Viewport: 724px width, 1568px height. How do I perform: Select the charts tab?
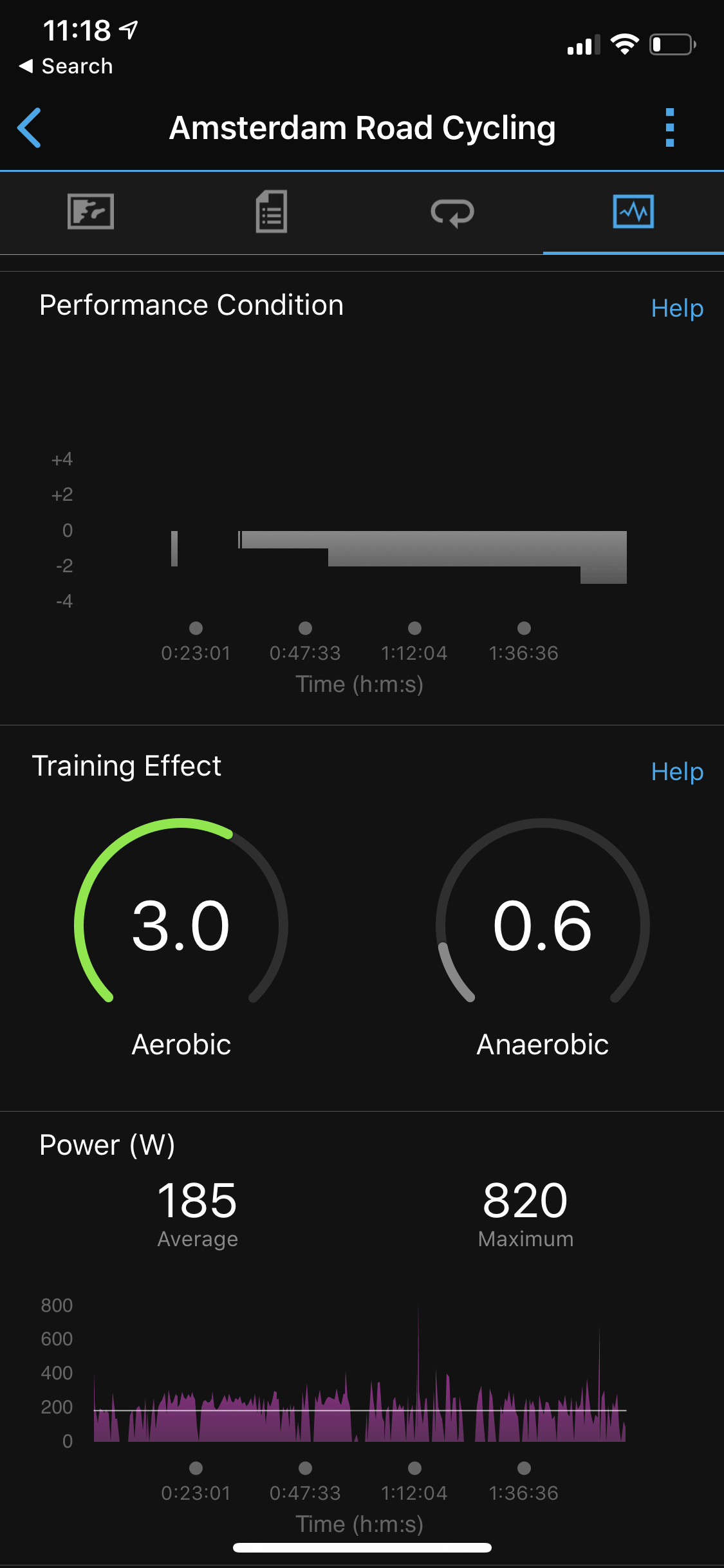633,211
